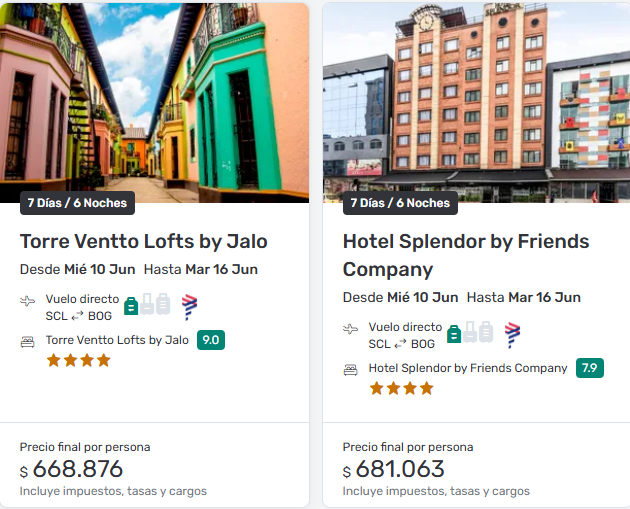The height and width of the screenshot is (509, 630).
Task: Open the Hotel Splendor by Friends Company package
Action: [465, 255]
